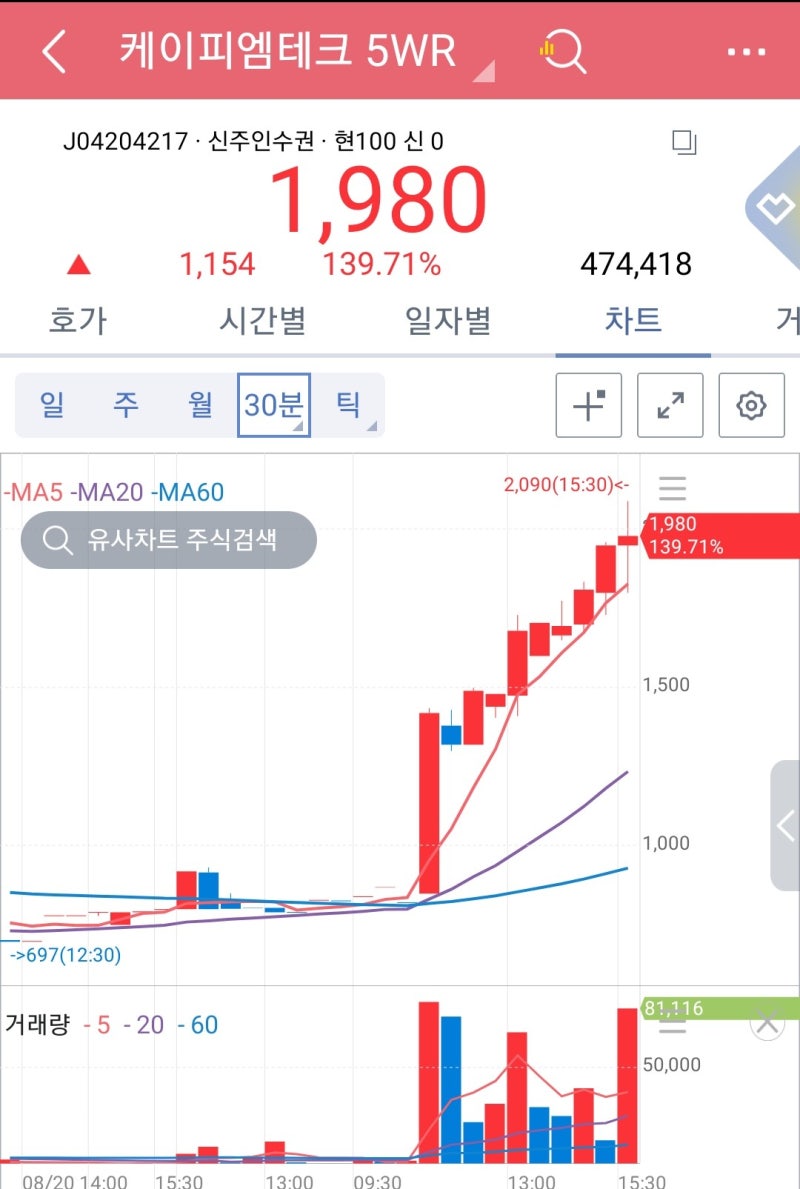
Task: Toggle the MA5 moving average line
Action: pyautogui.click(x=34, y=491)
